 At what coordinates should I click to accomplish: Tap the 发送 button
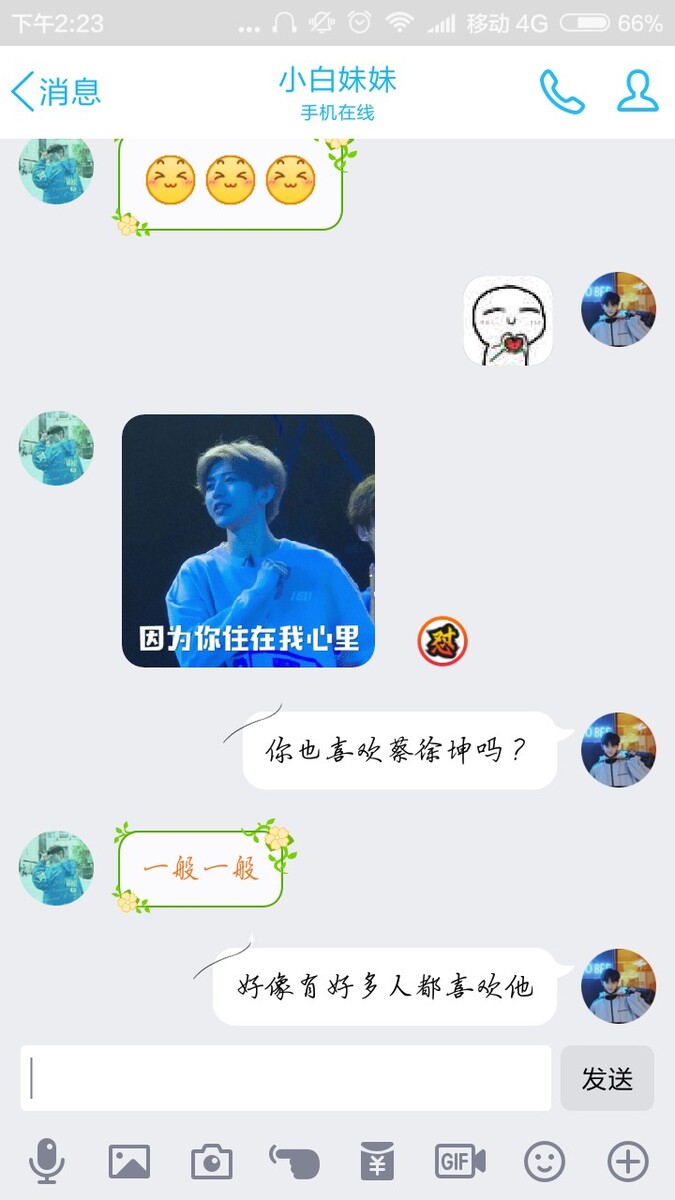pyautogui.click(x=607, y=1078)
